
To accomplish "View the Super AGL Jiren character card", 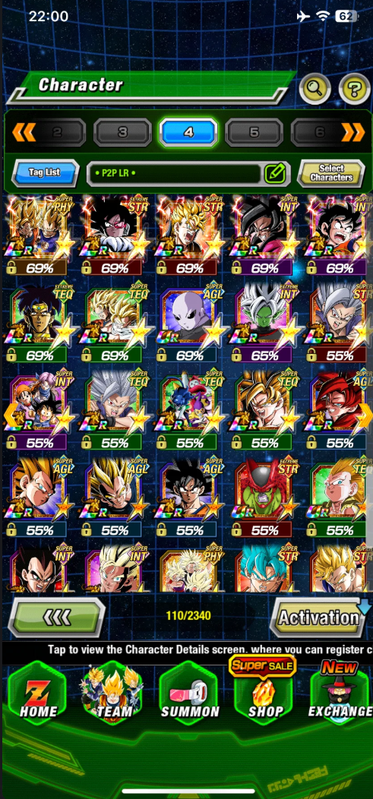I will (188, 323).
